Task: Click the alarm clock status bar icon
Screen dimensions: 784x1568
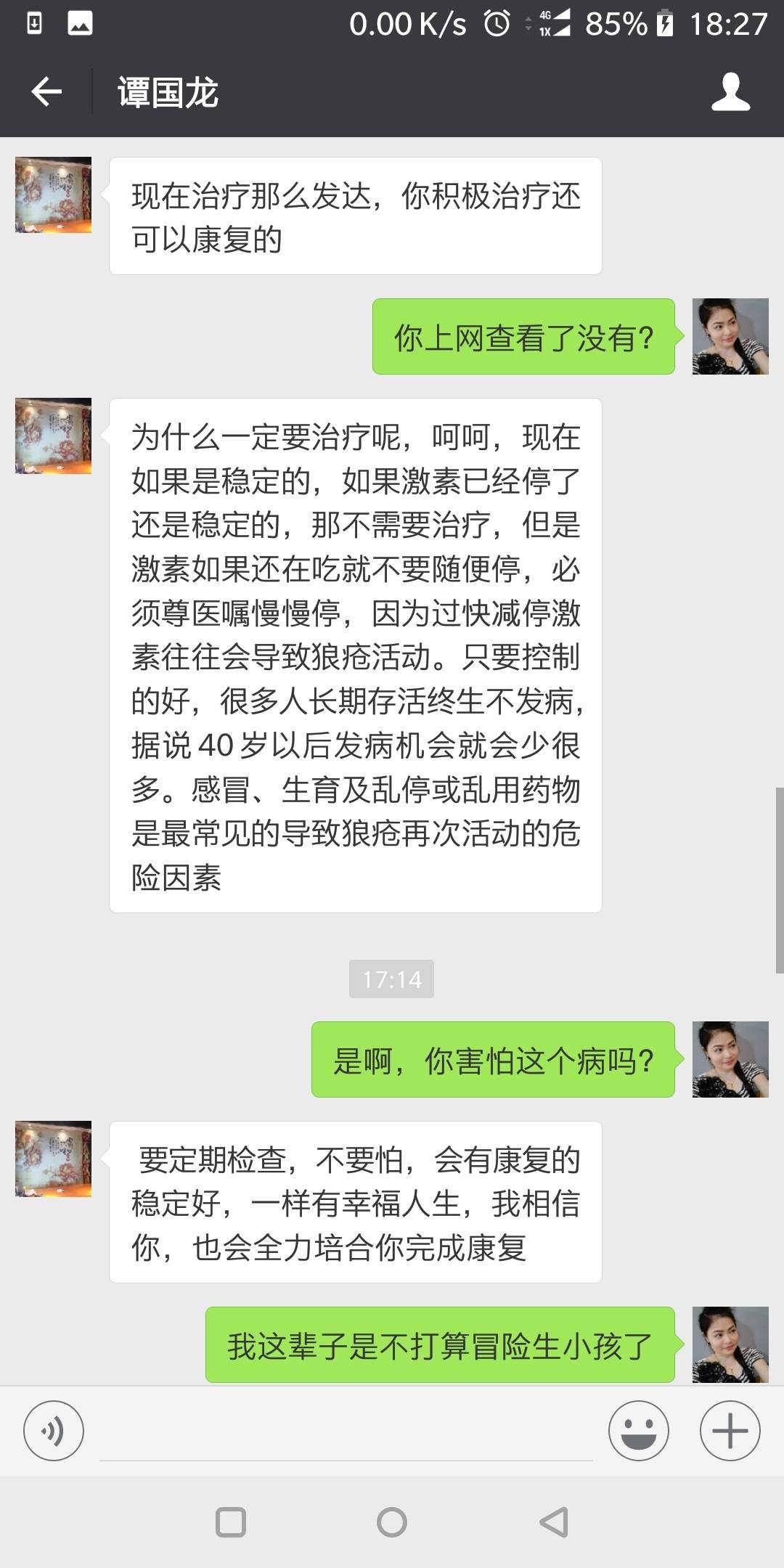Action: click(496, 23)
